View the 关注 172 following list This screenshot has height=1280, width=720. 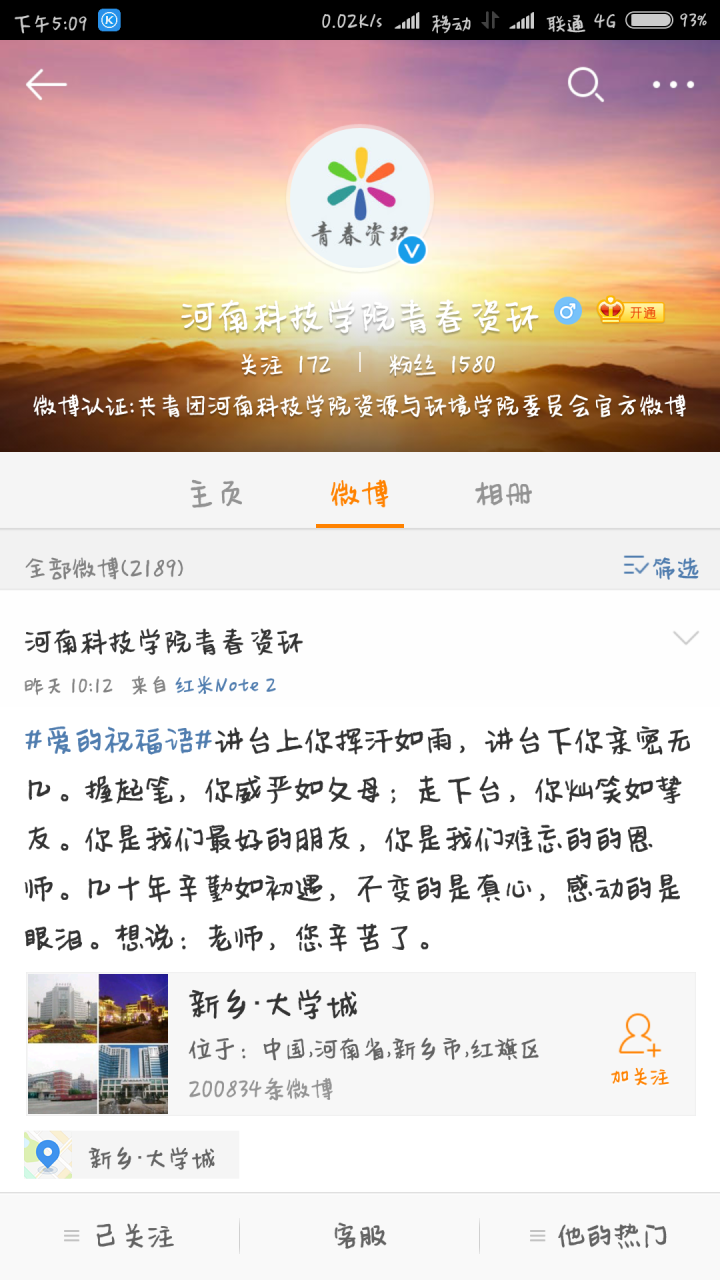coord(287,364)
